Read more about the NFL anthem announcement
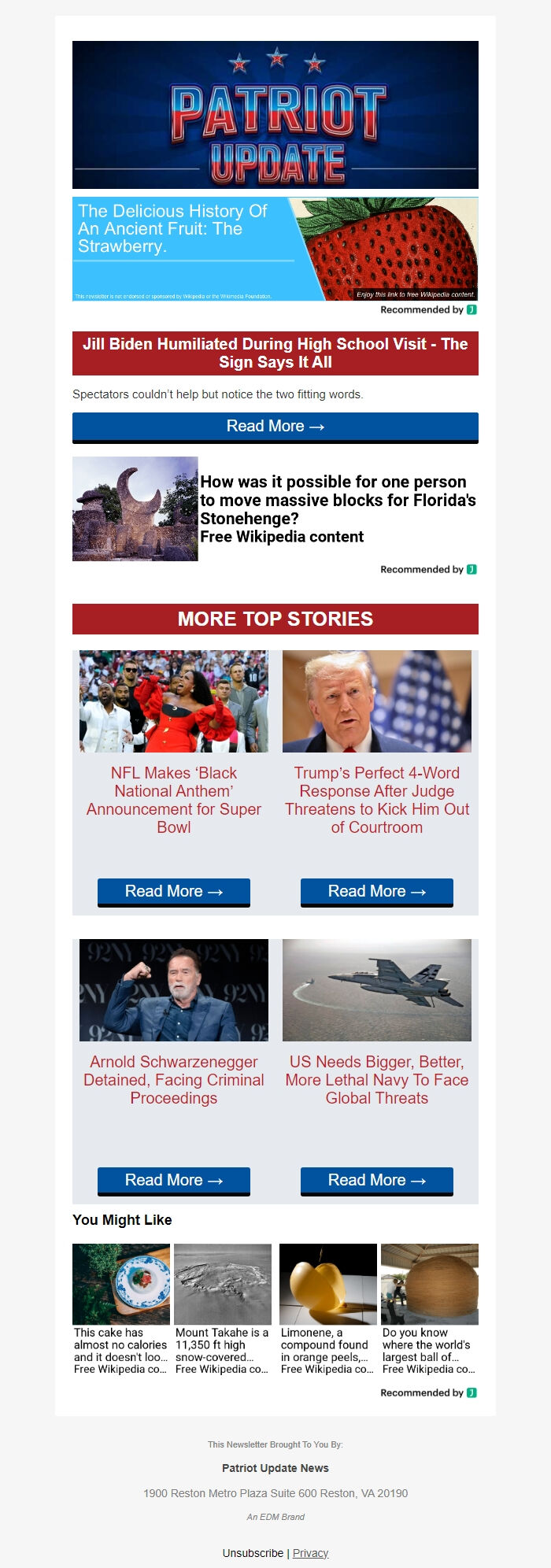The width and height of the screenshot is (551, 1568). pos(173,892)
